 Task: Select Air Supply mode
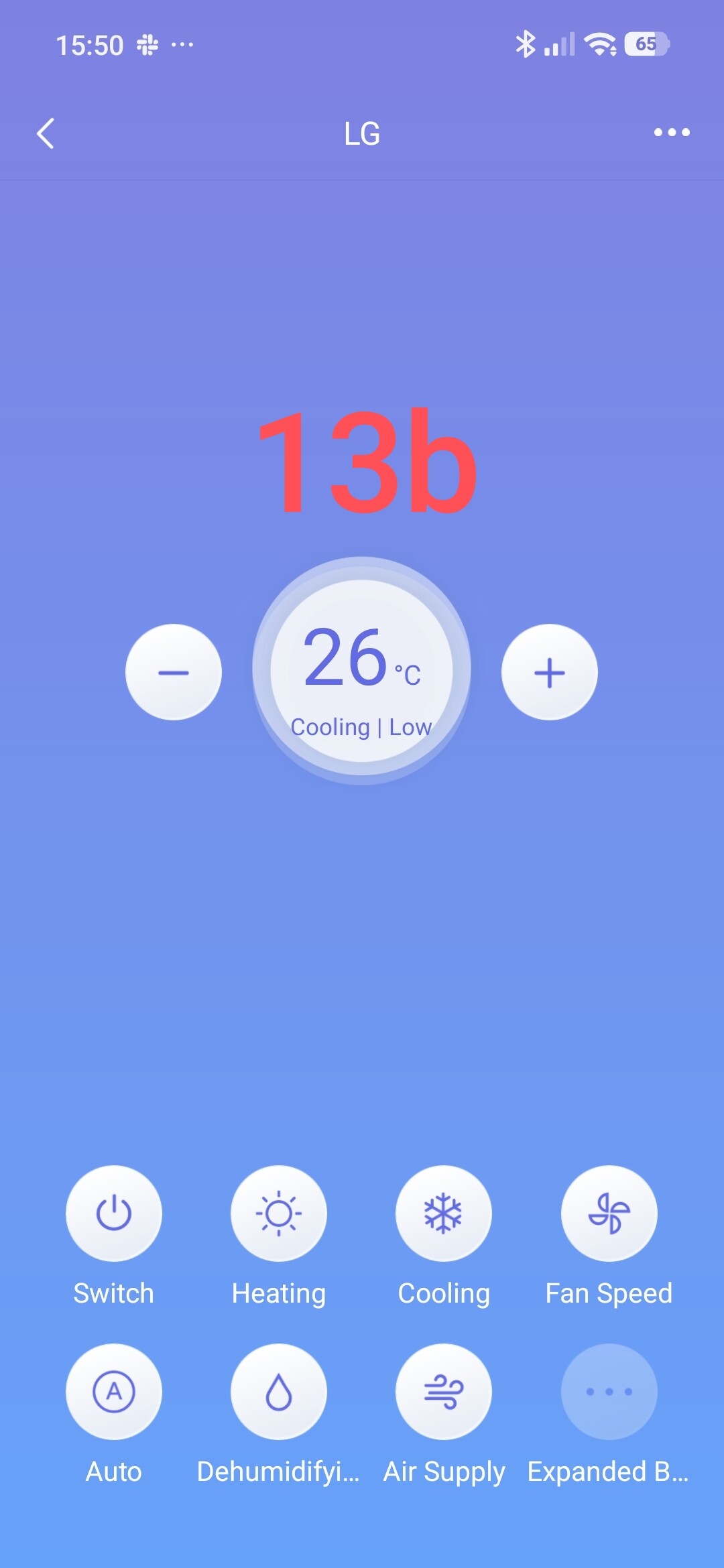coord(444,1392)
